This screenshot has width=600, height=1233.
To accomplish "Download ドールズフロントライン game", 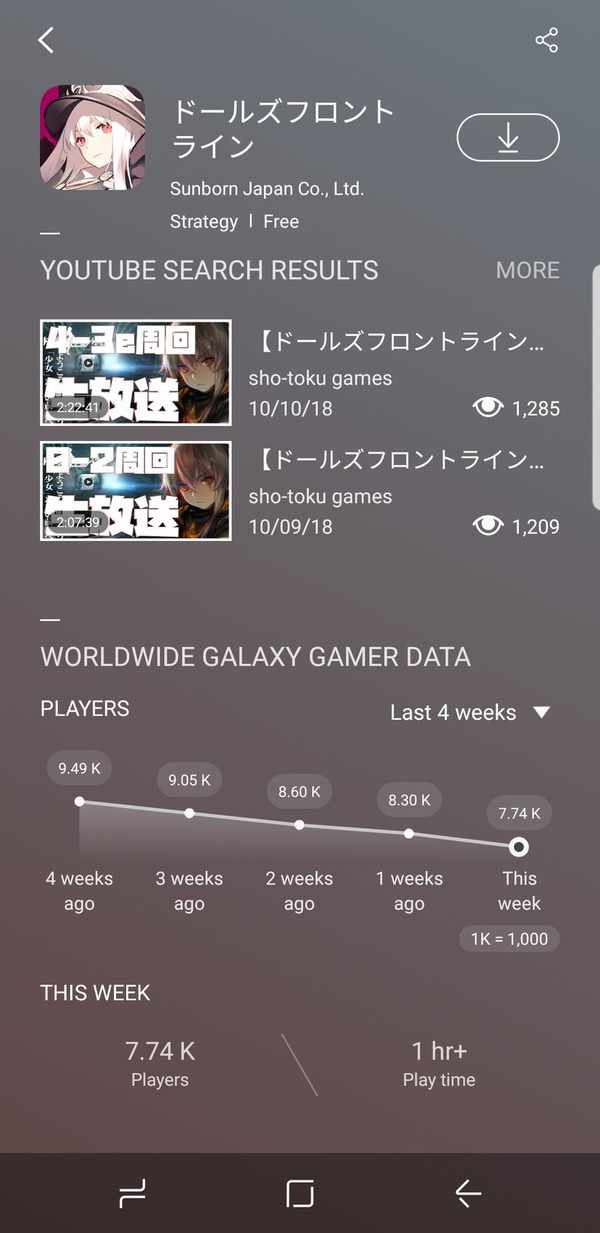I will (507, 138).
